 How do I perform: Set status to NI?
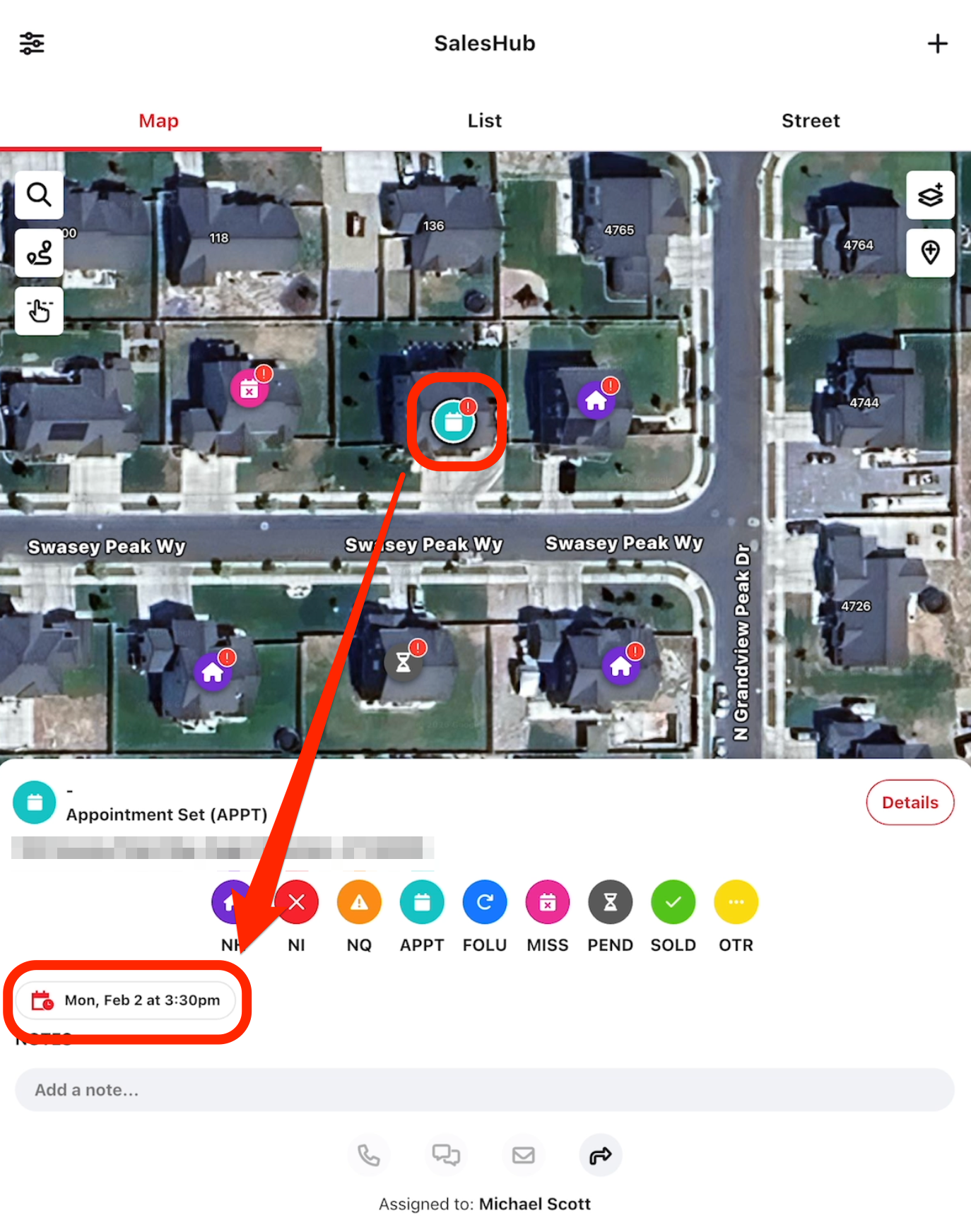click(x=297, y=902)
